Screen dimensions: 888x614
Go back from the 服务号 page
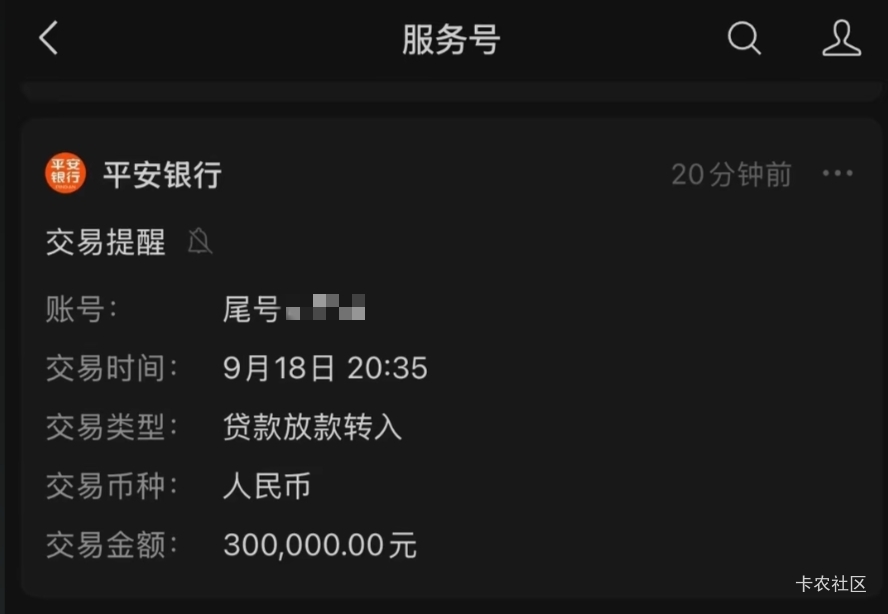coord(49,38)
